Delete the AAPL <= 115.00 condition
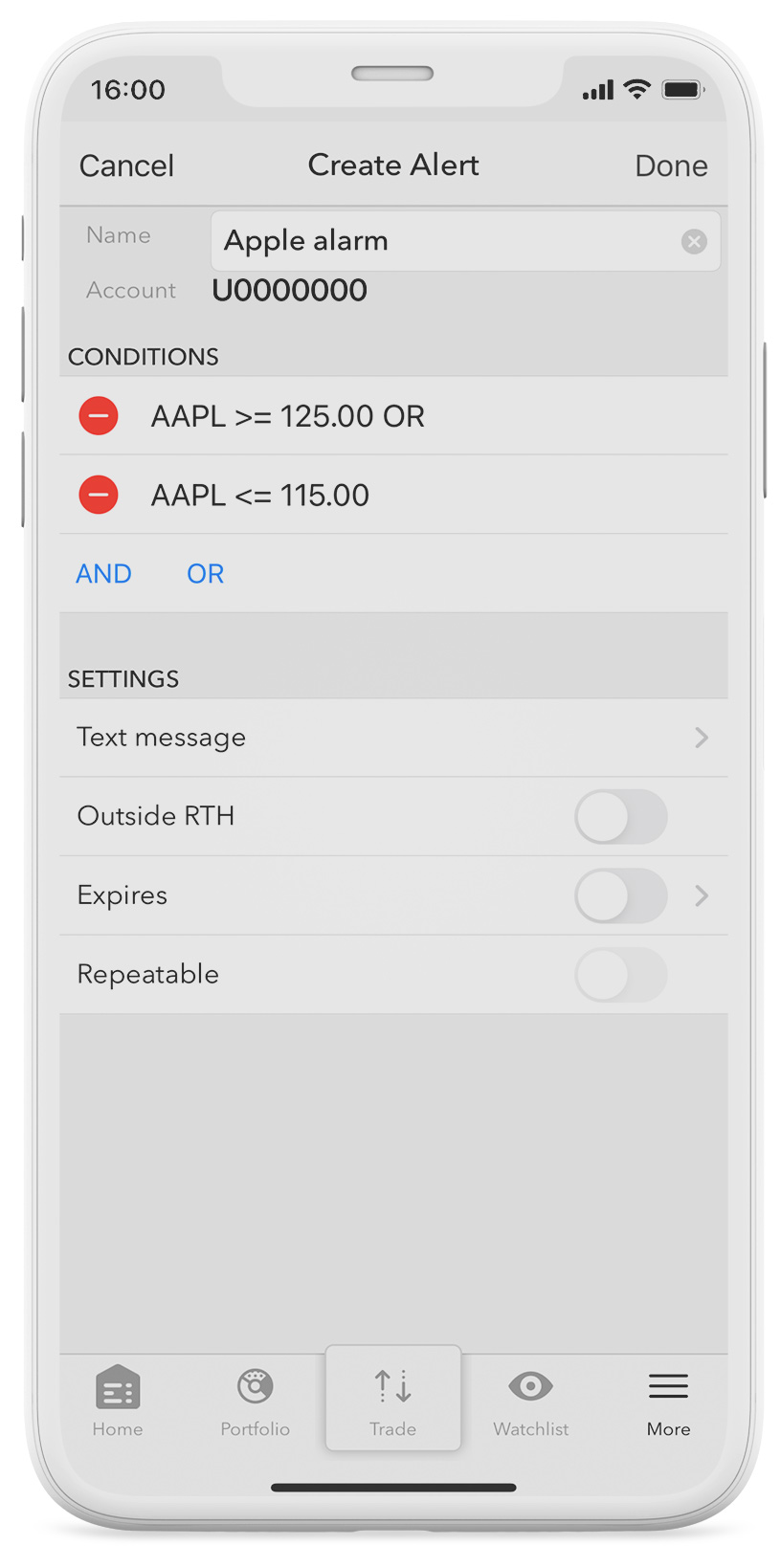Viewport: 781px width, 1568px height. (x=98, y=495)
